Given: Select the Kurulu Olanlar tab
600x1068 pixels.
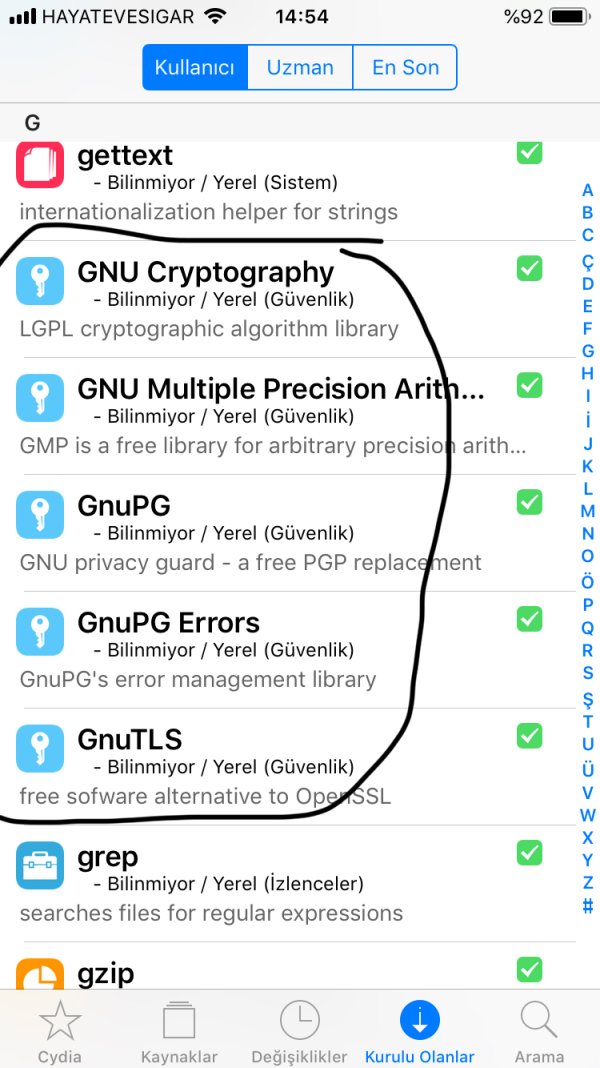Looking at the screenshot, I should coord(419,1030).
